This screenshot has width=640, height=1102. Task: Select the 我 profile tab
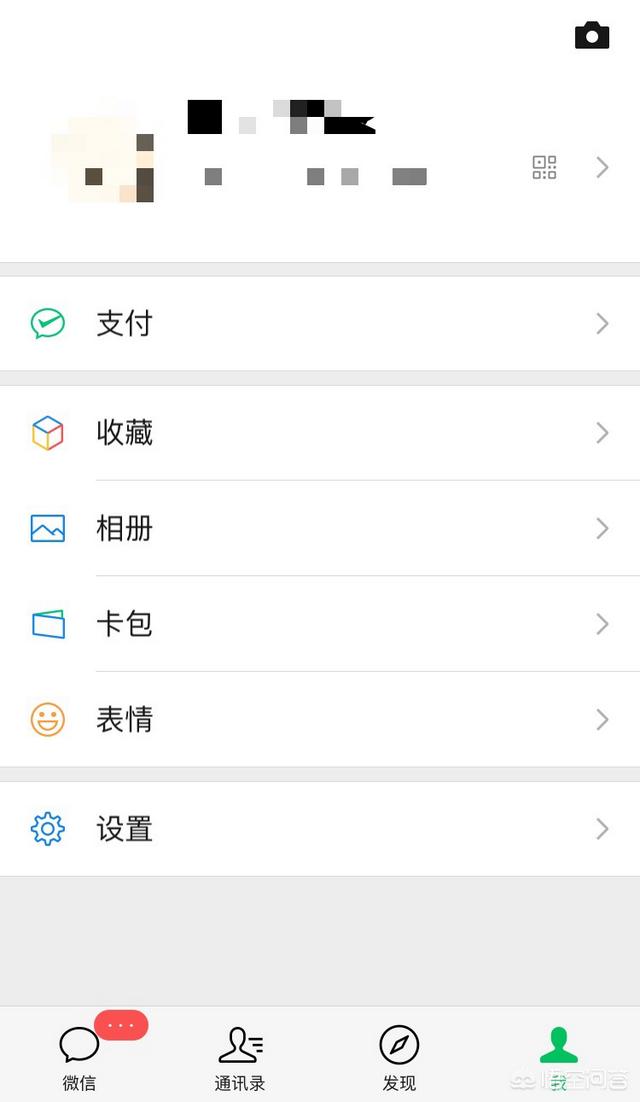pyautogui.click(x=558, y=1056)
